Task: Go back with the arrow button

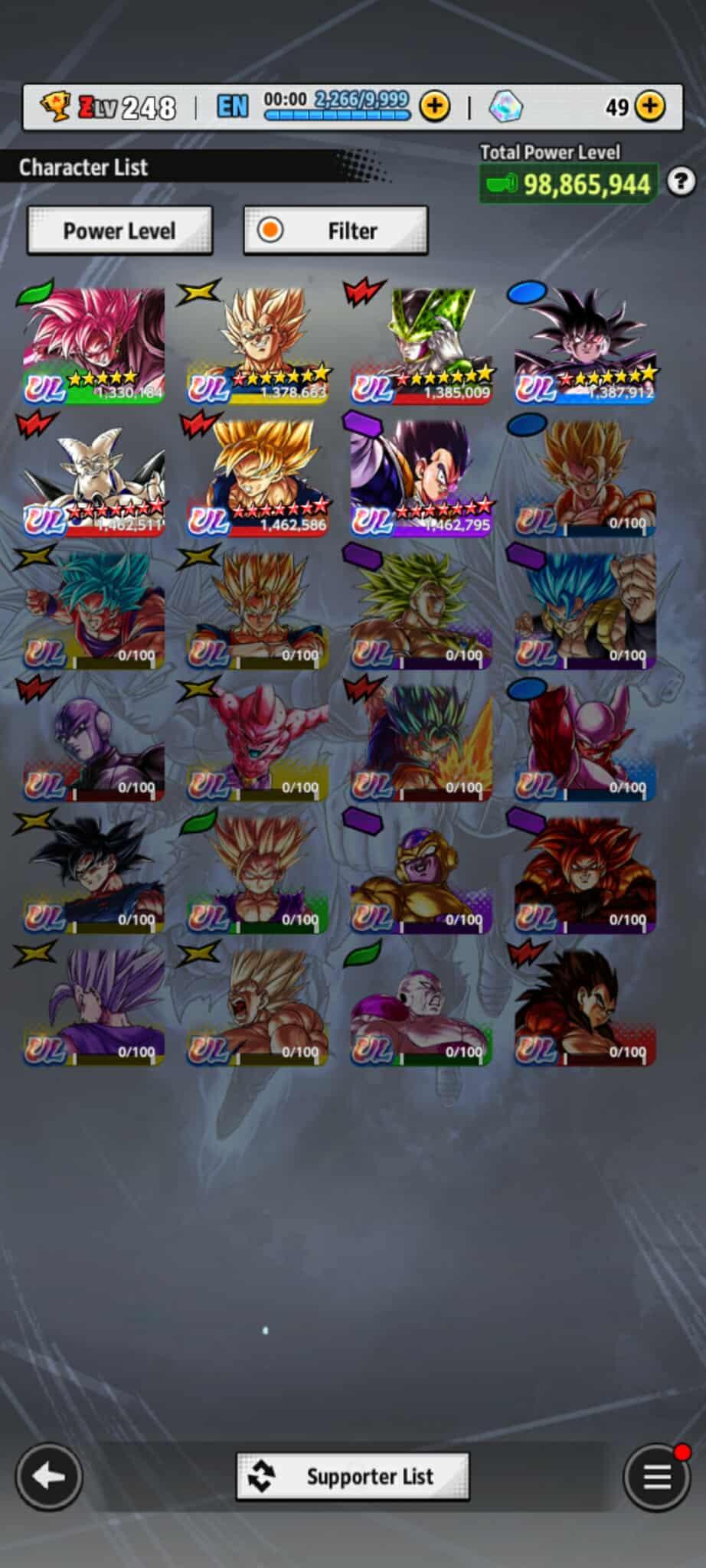Action: point(49,1476)
